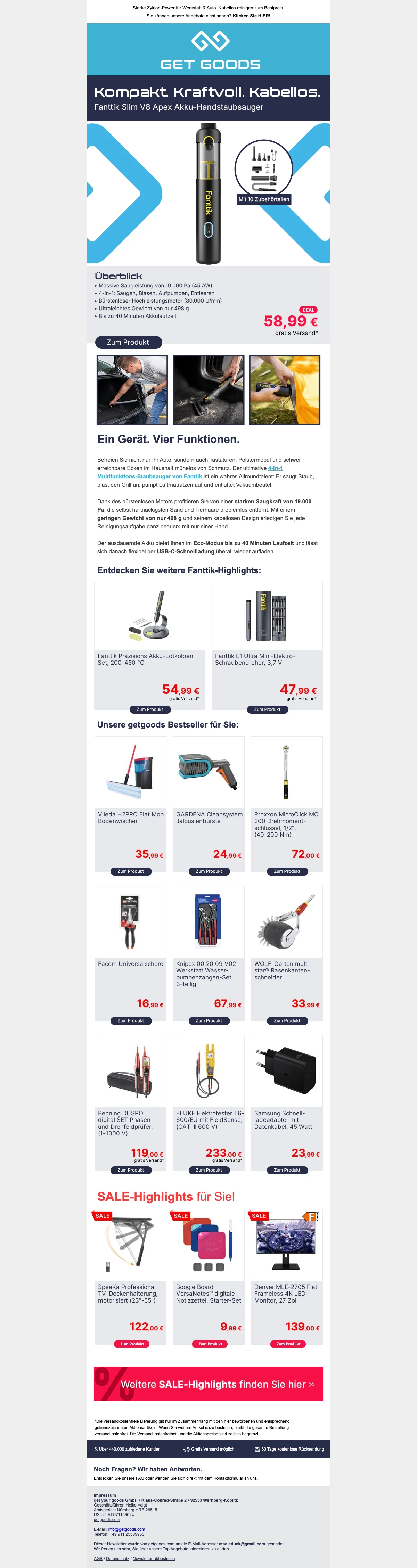Screen dimensions: 417x1568
Task: Open 'Zum Produkt' for GARDENA Jalousienbürste
Action: pyautogui.click(x=209, y=871)
